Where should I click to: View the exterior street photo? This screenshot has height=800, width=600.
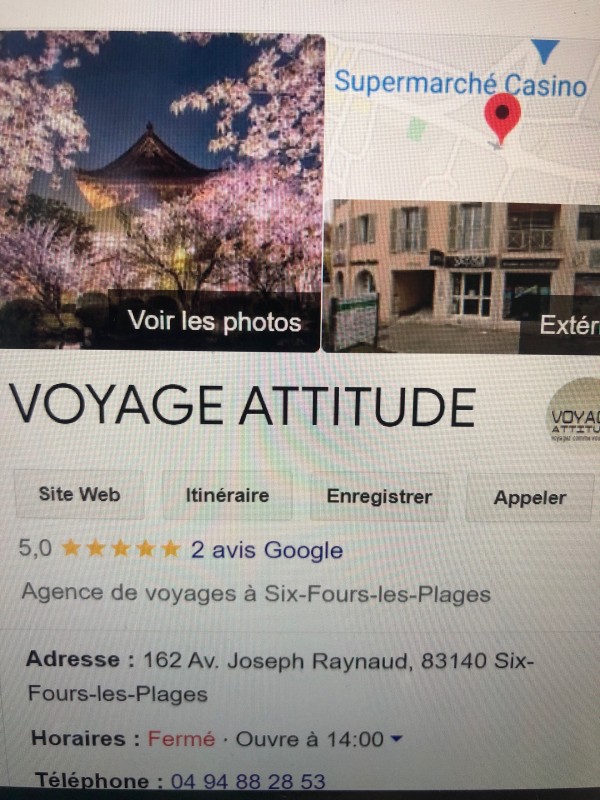click(460, 275)
